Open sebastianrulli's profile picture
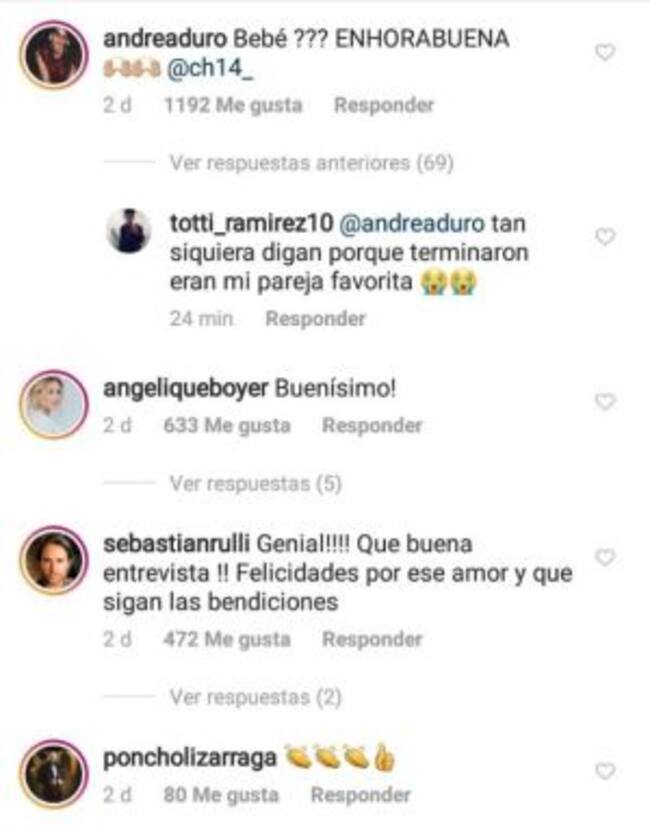 click(x=54, y=561)
